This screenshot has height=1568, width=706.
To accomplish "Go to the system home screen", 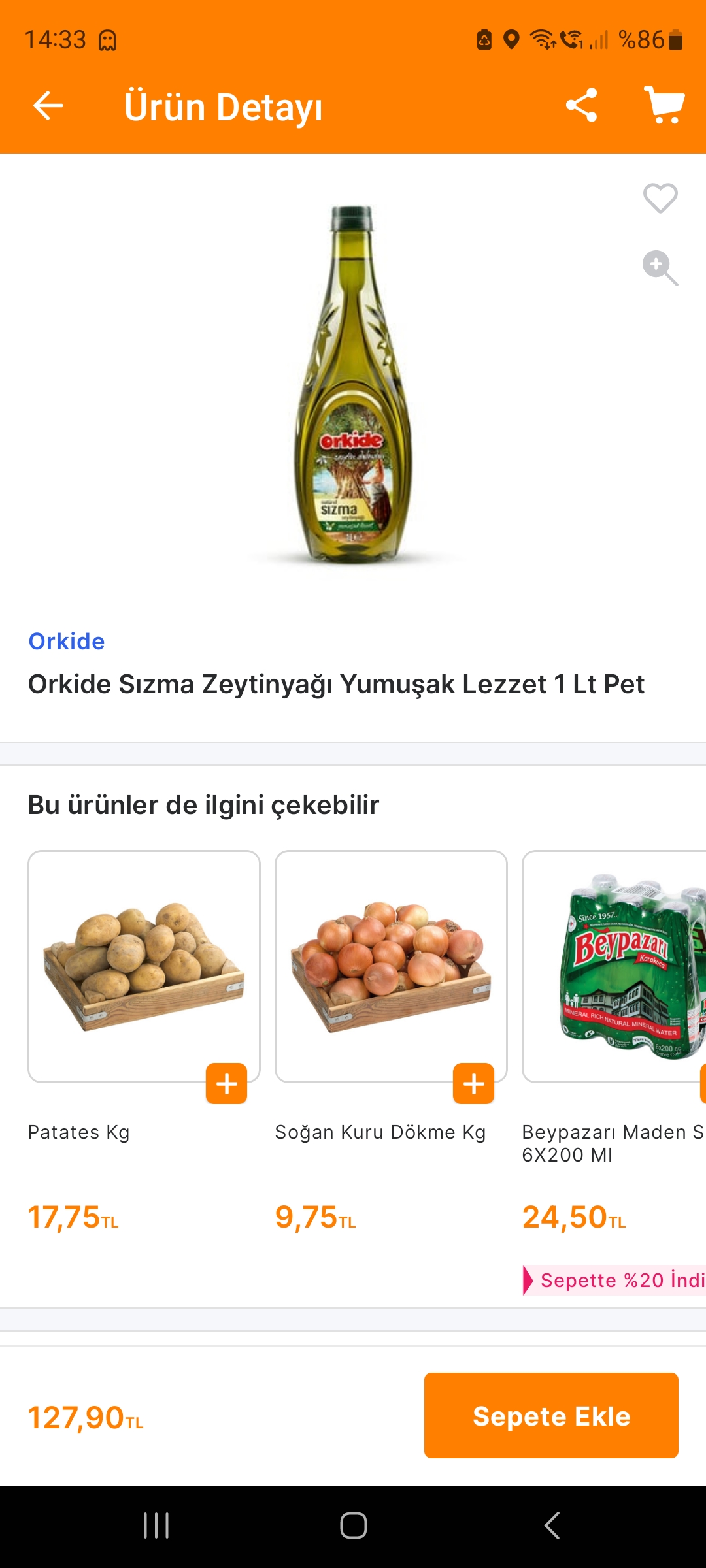I will point(353,1526).
